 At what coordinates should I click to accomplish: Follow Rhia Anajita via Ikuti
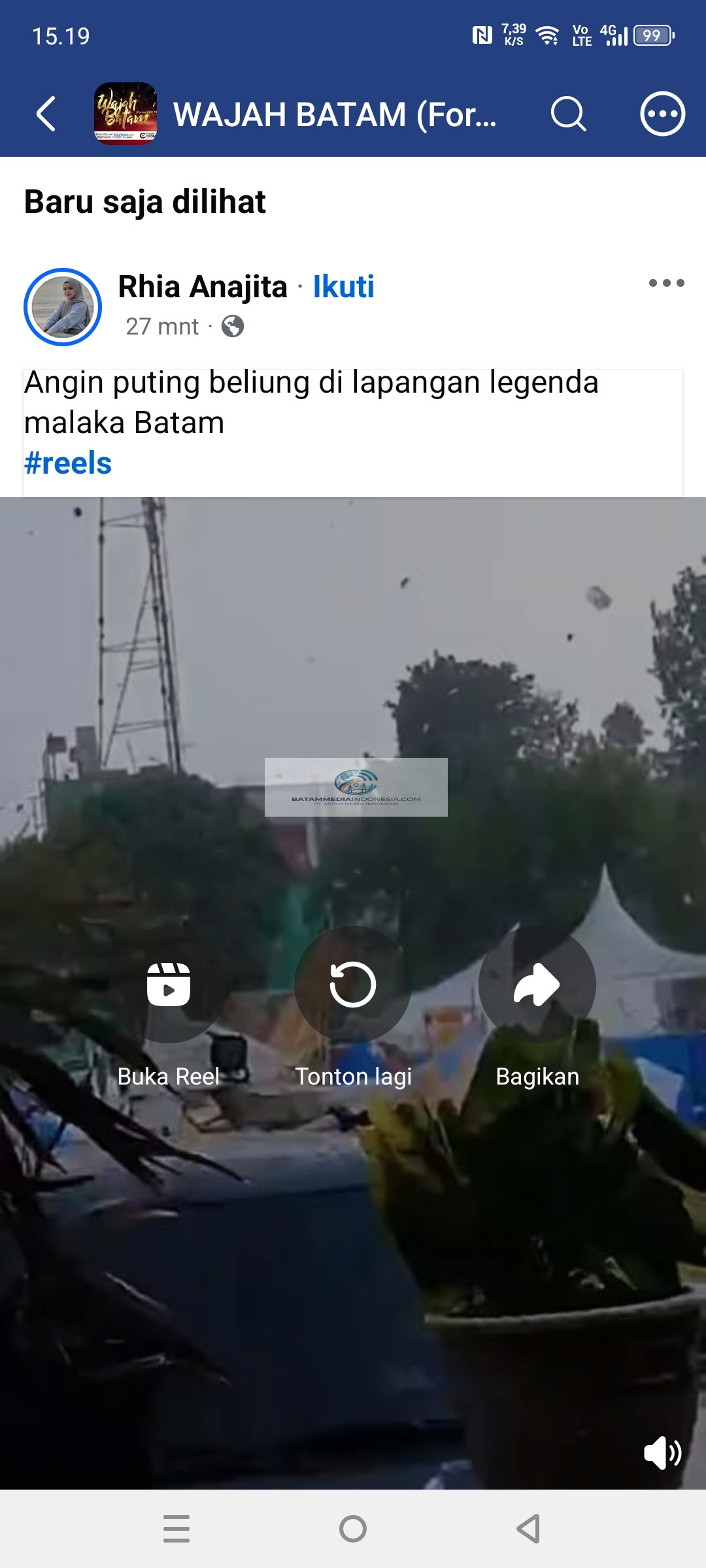344,287
